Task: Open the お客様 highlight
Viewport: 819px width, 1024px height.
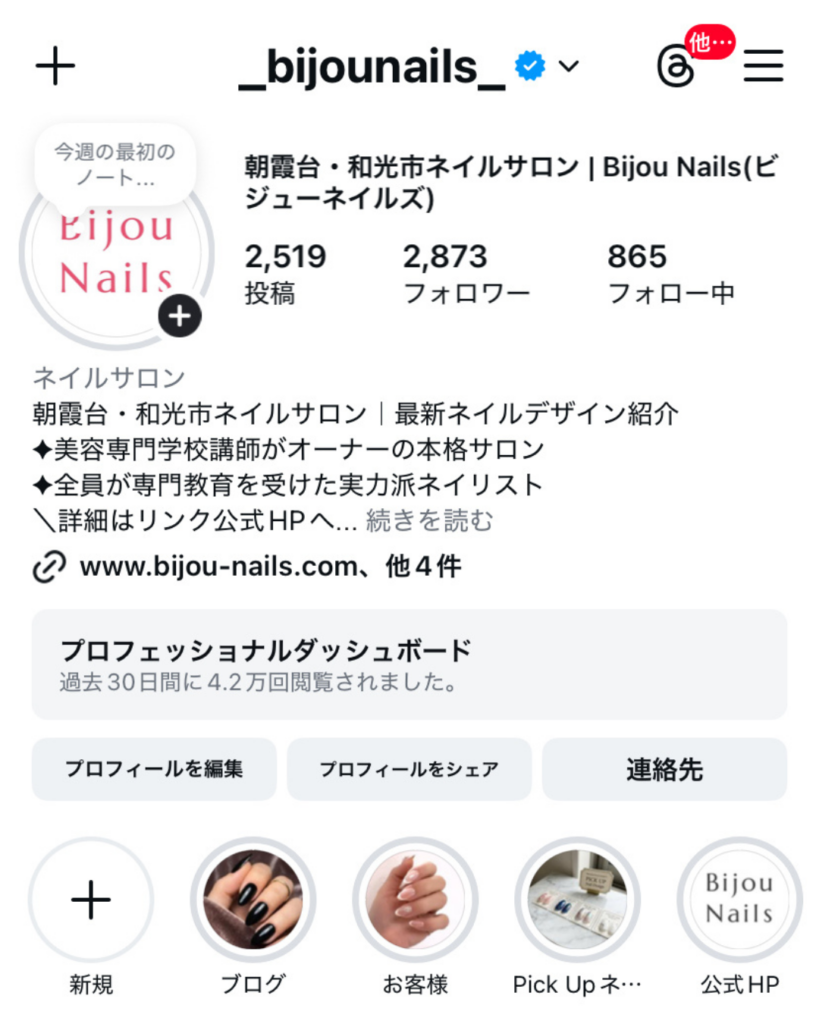Action: tap(415, 900)
